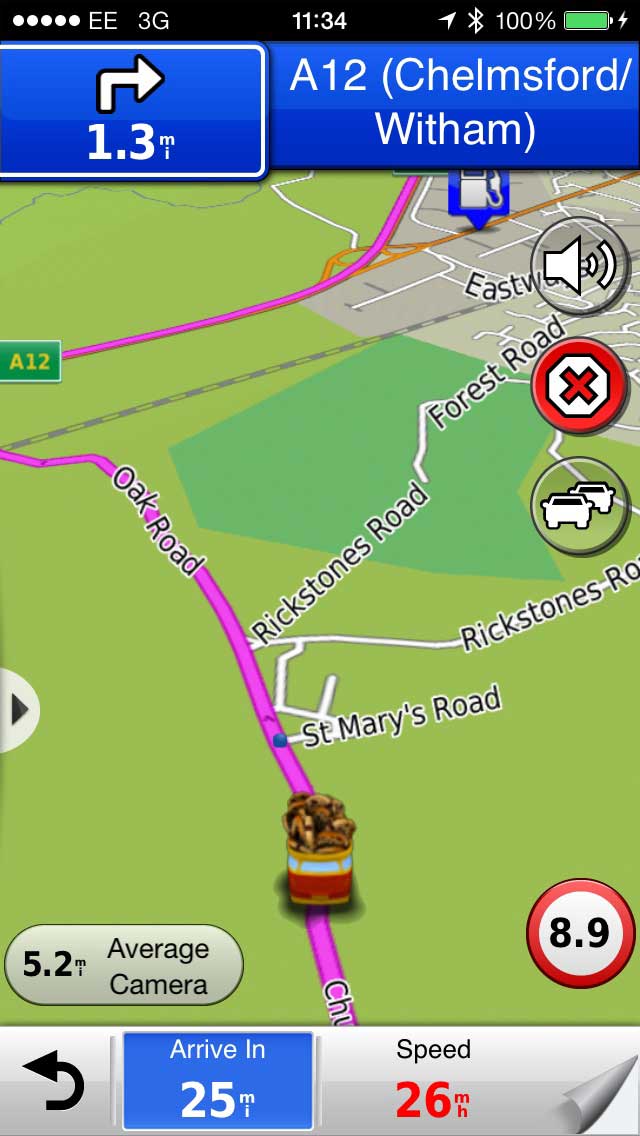Stop the route with the red X button
The height and width of the screenshot is (1136, 640).
(580, 386)
